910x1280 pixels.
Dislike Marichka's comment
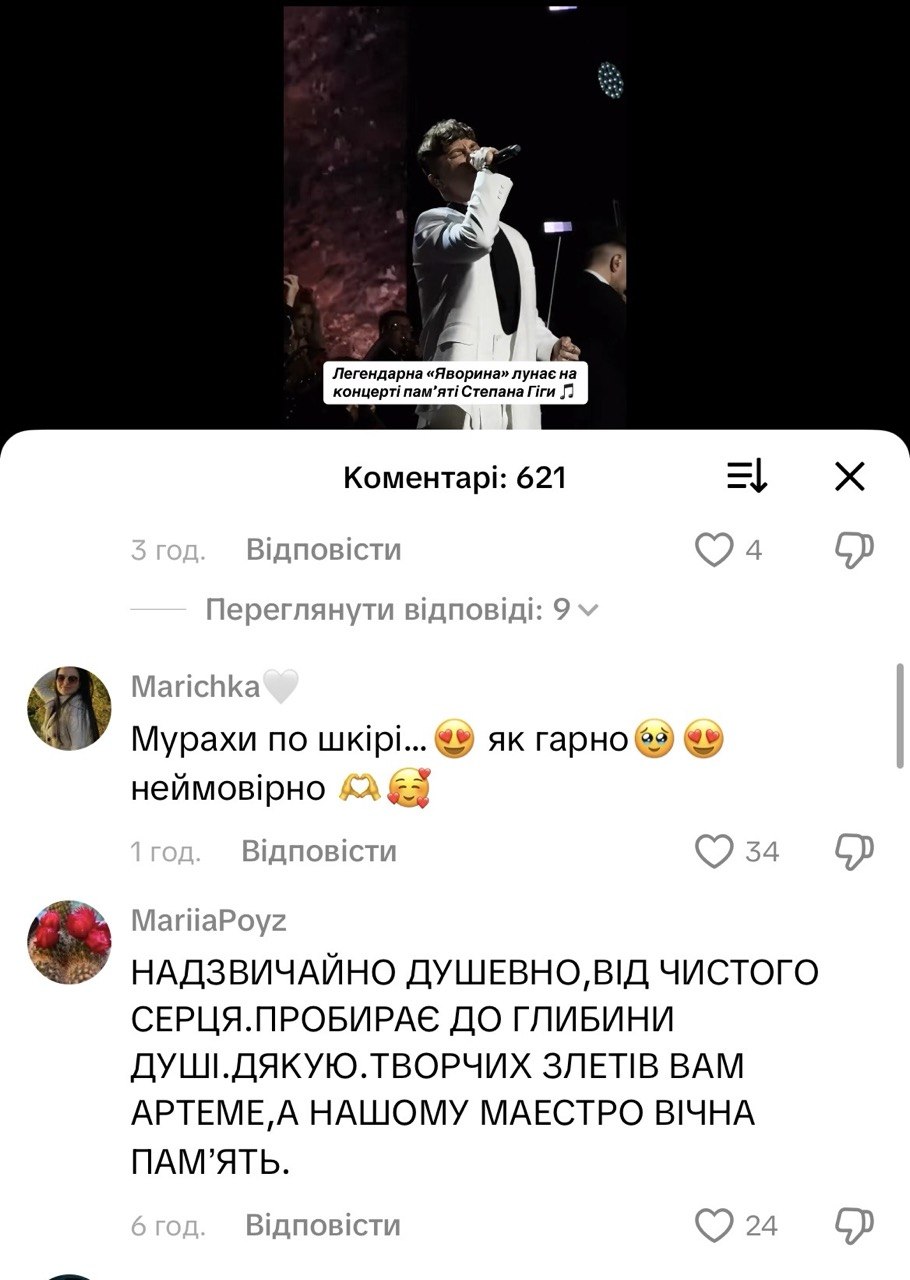[x=854, y=851]
